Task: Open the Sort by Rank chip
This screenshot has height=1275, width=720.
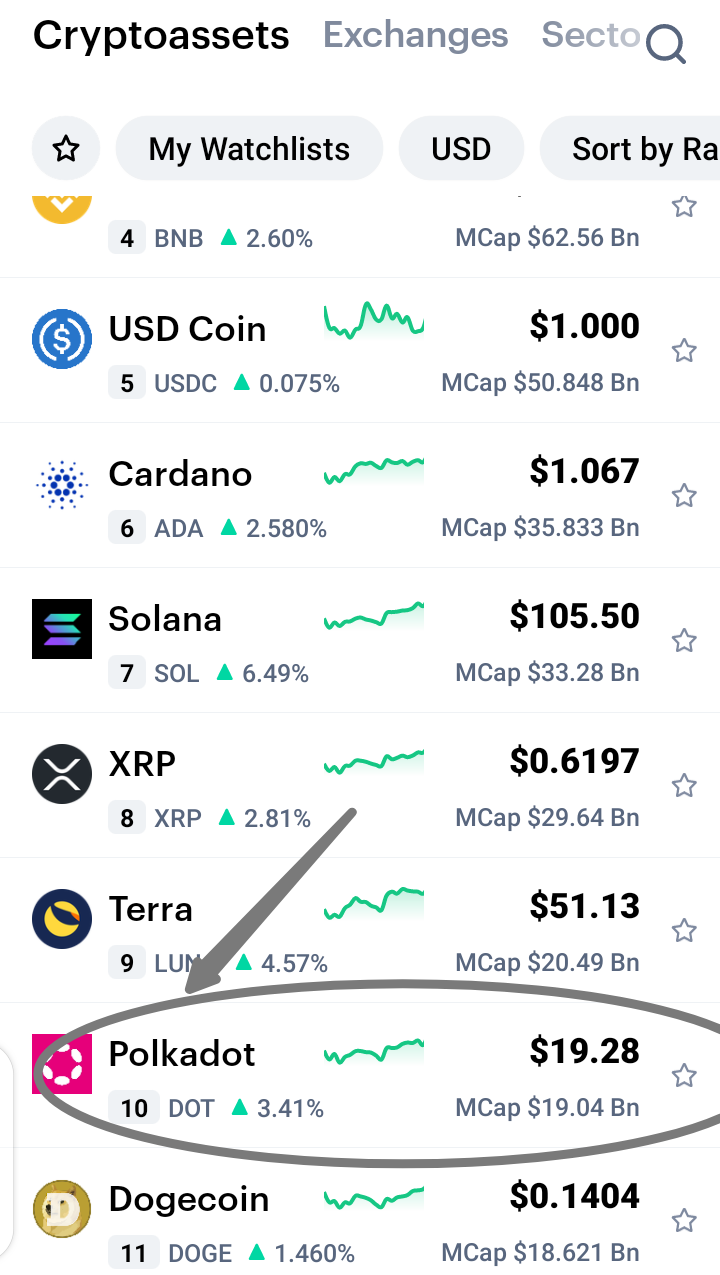Action: tap(630, 149)
